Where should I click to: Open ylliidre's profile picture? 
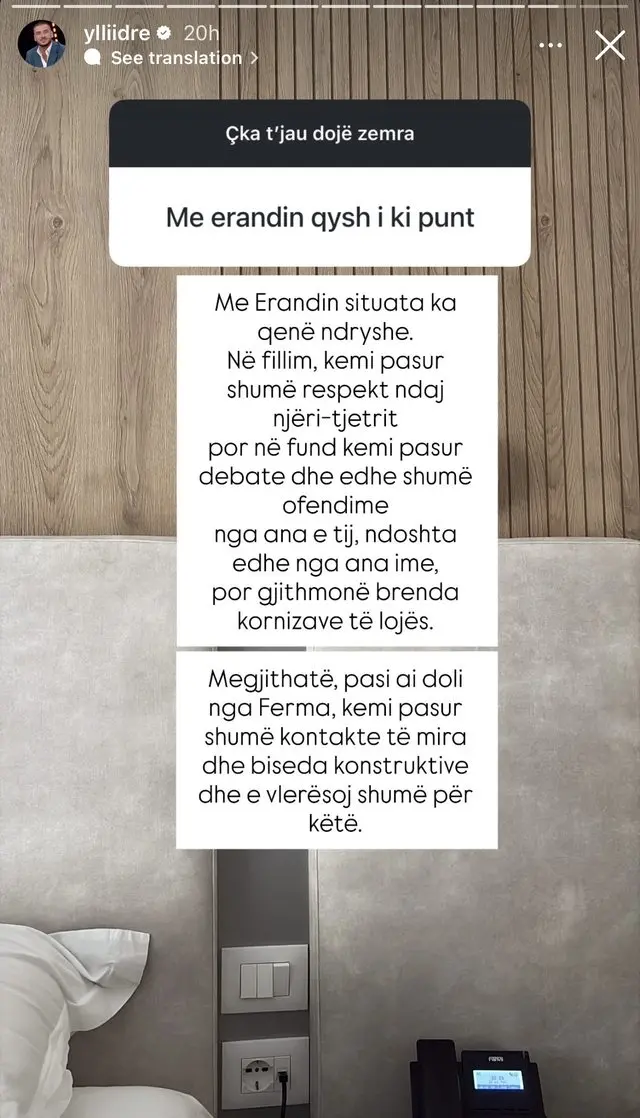[42, 45]
